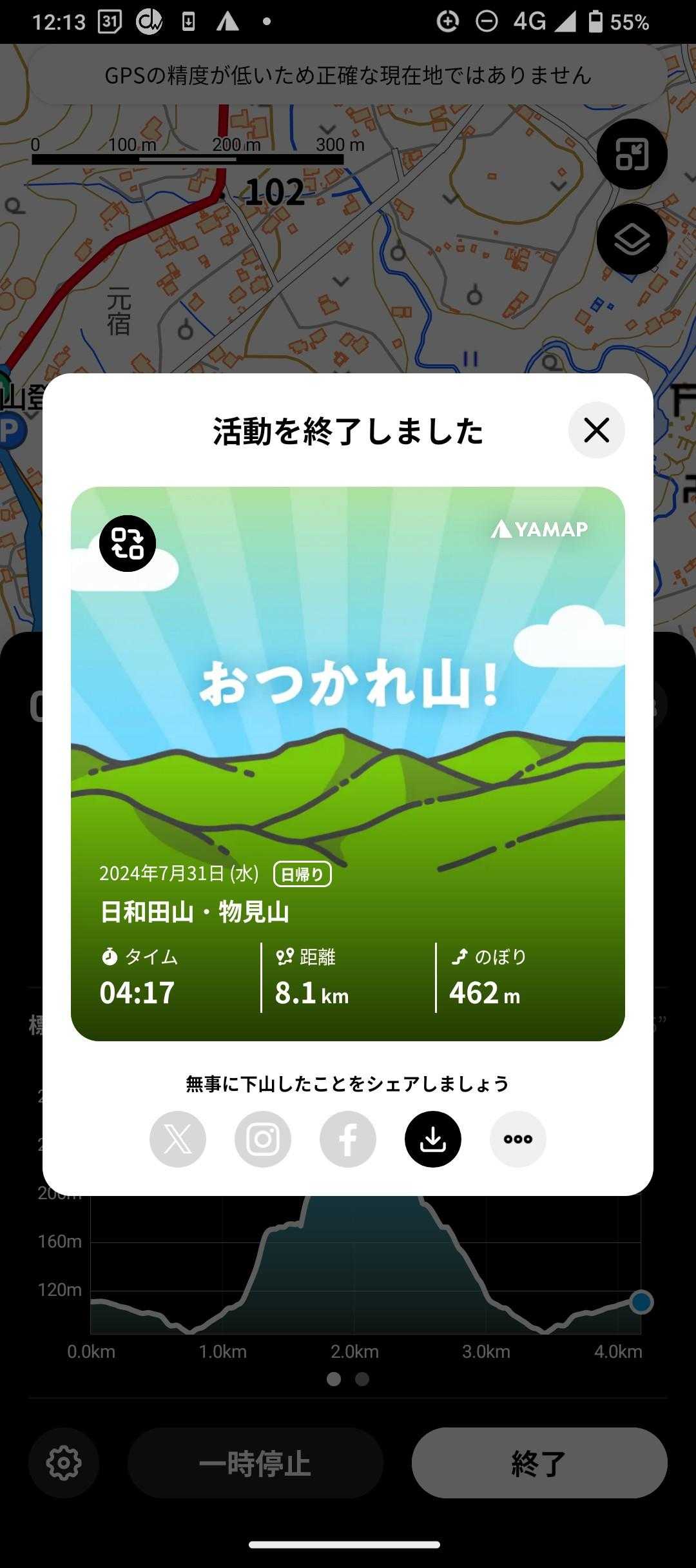Open more sharing options
Image resolution: width=696 pixels, height=1568 pixels.
click(518, 1139)
